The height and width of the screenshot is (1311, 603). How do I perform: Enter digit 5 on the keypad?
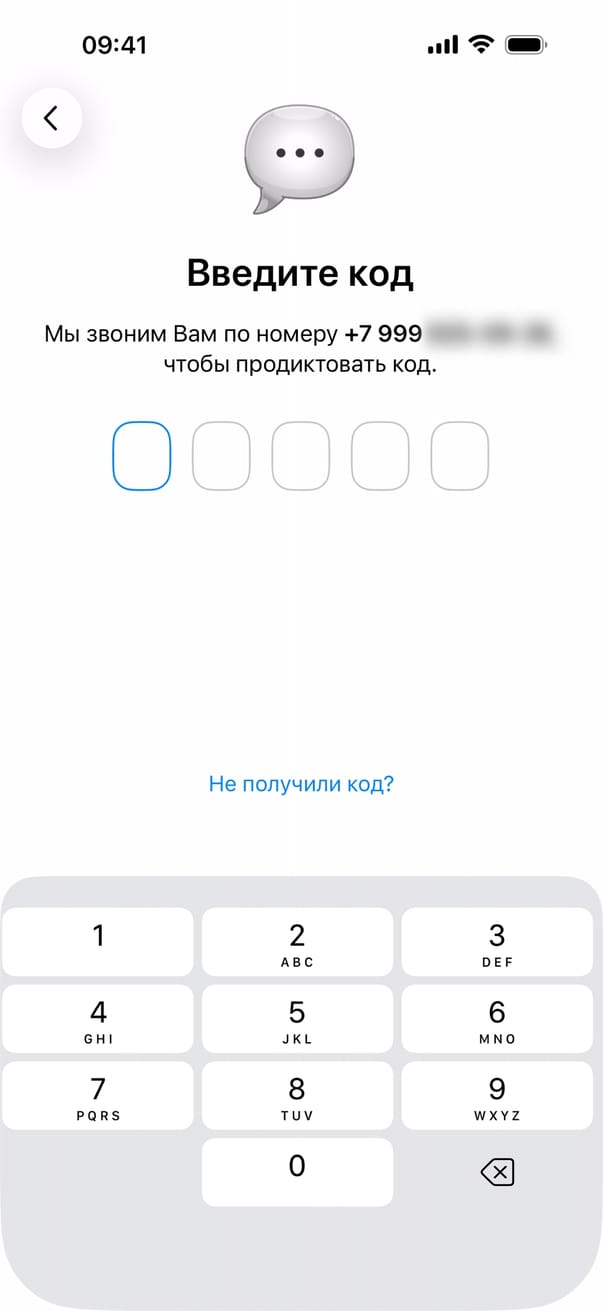(x=297, y=1018)
